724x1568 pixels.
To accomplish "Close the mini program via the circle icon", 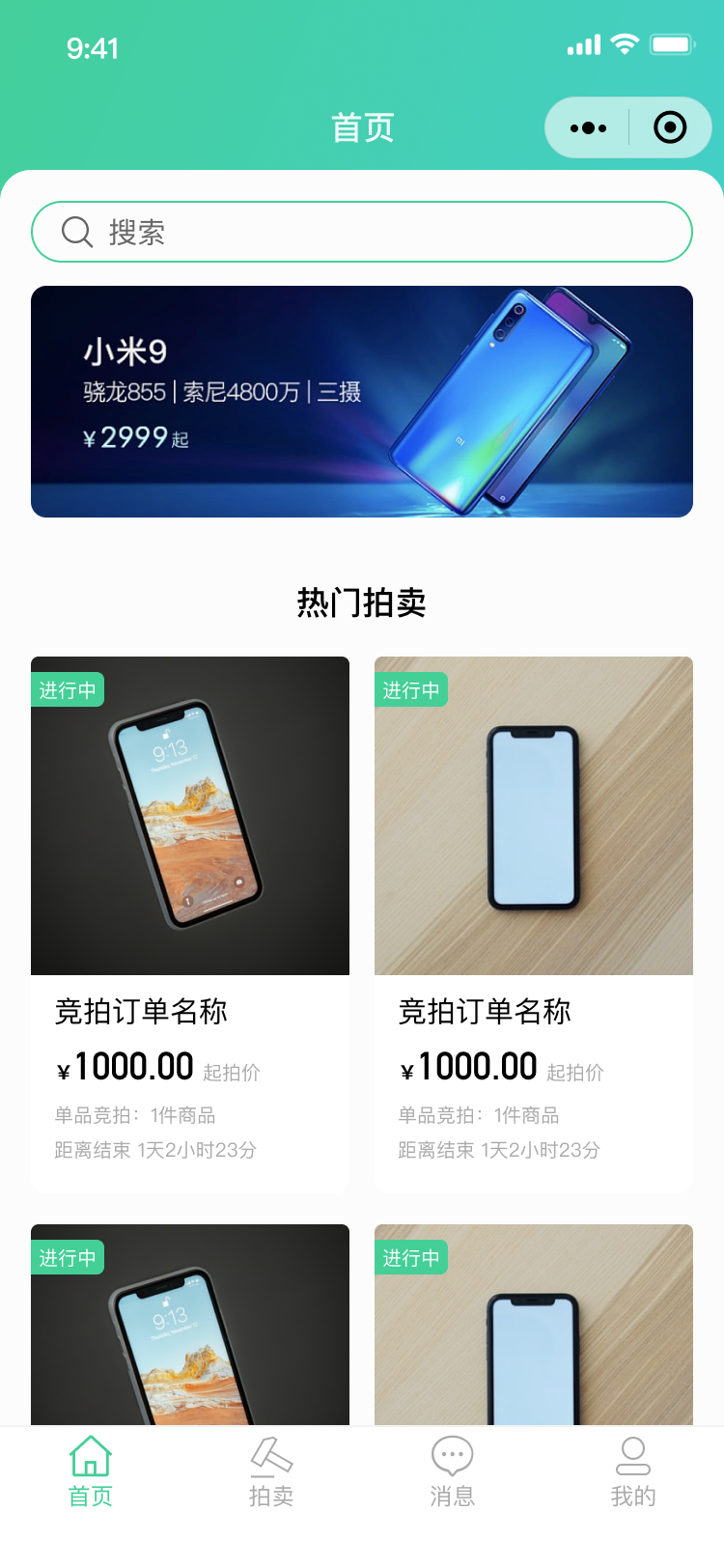I will click(670, 127).
